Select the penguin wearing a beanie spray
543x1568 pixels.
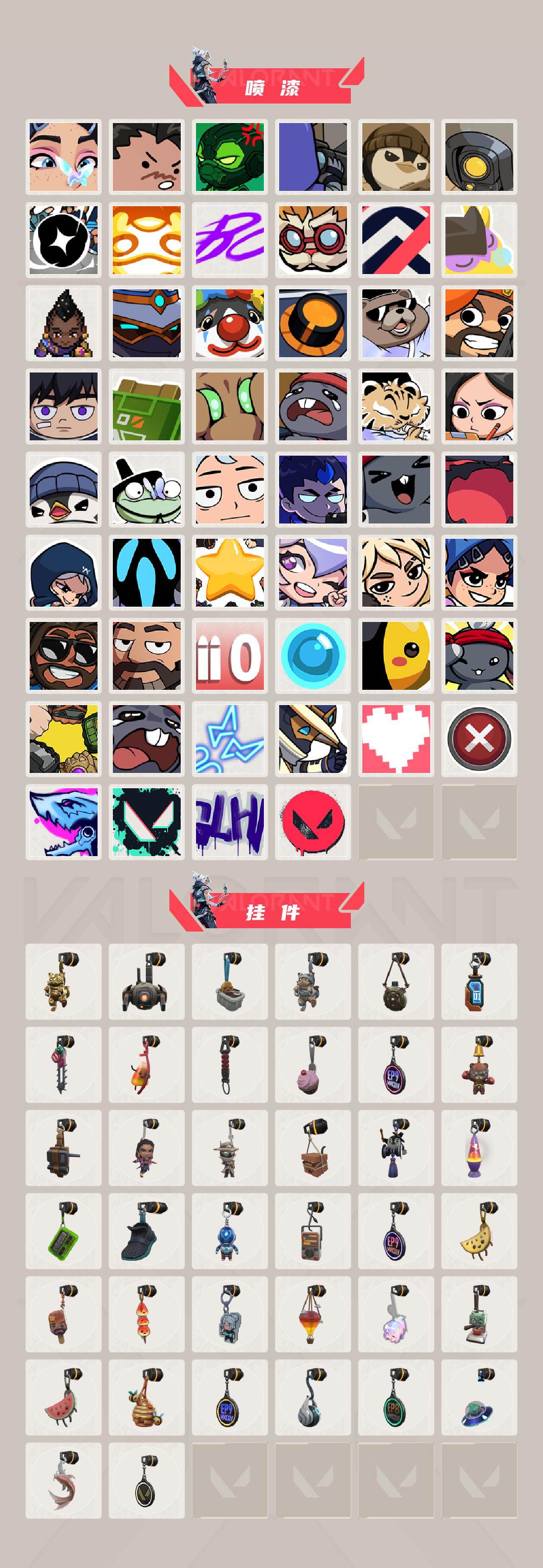64,490
